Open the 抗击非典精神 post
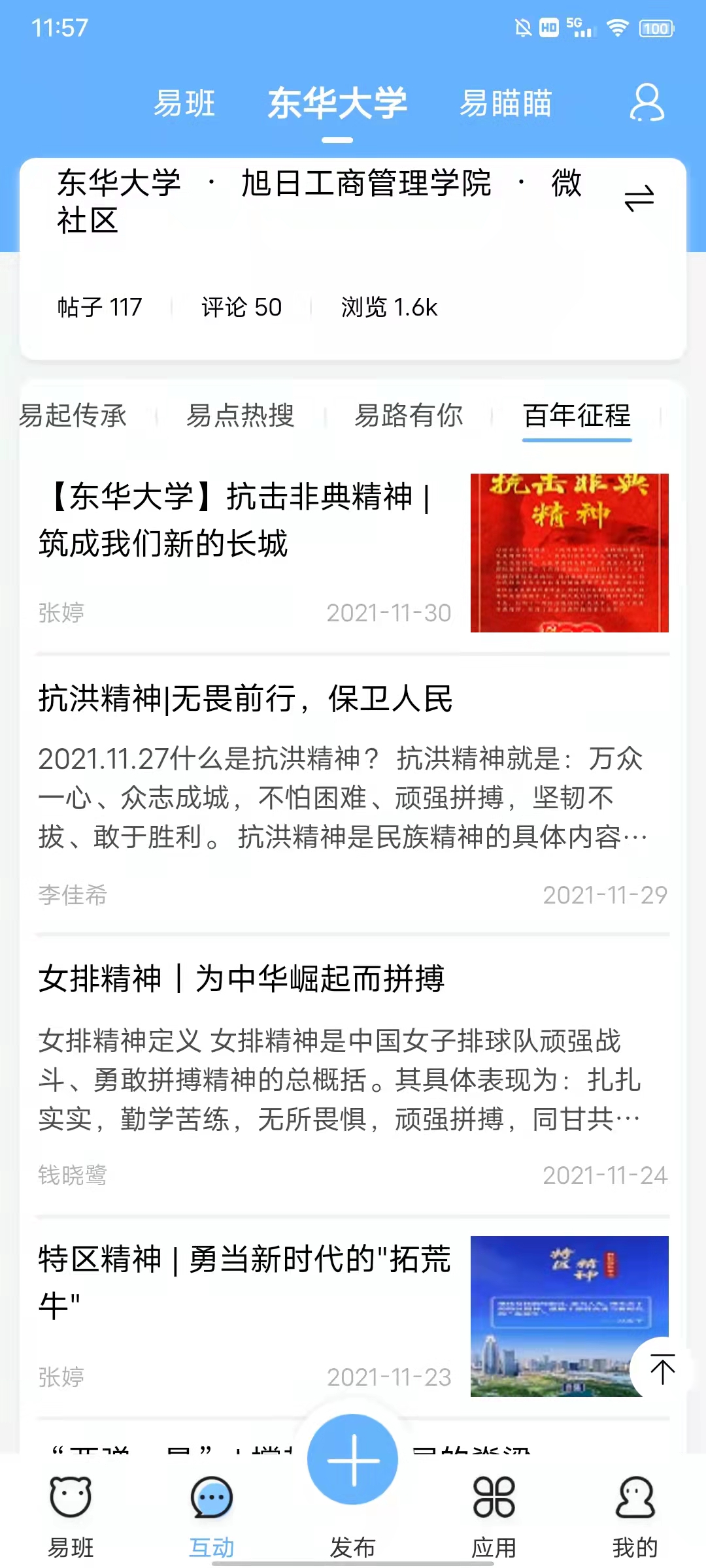 coord(242,520)
